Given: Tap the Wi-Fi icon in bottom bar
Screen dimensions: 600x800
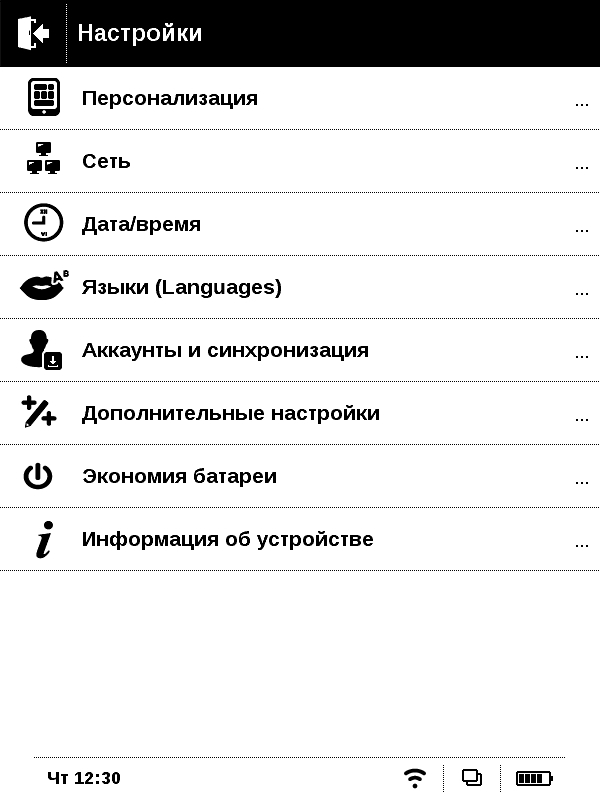Looking at the screenshot, I should (x=415, y=778).
